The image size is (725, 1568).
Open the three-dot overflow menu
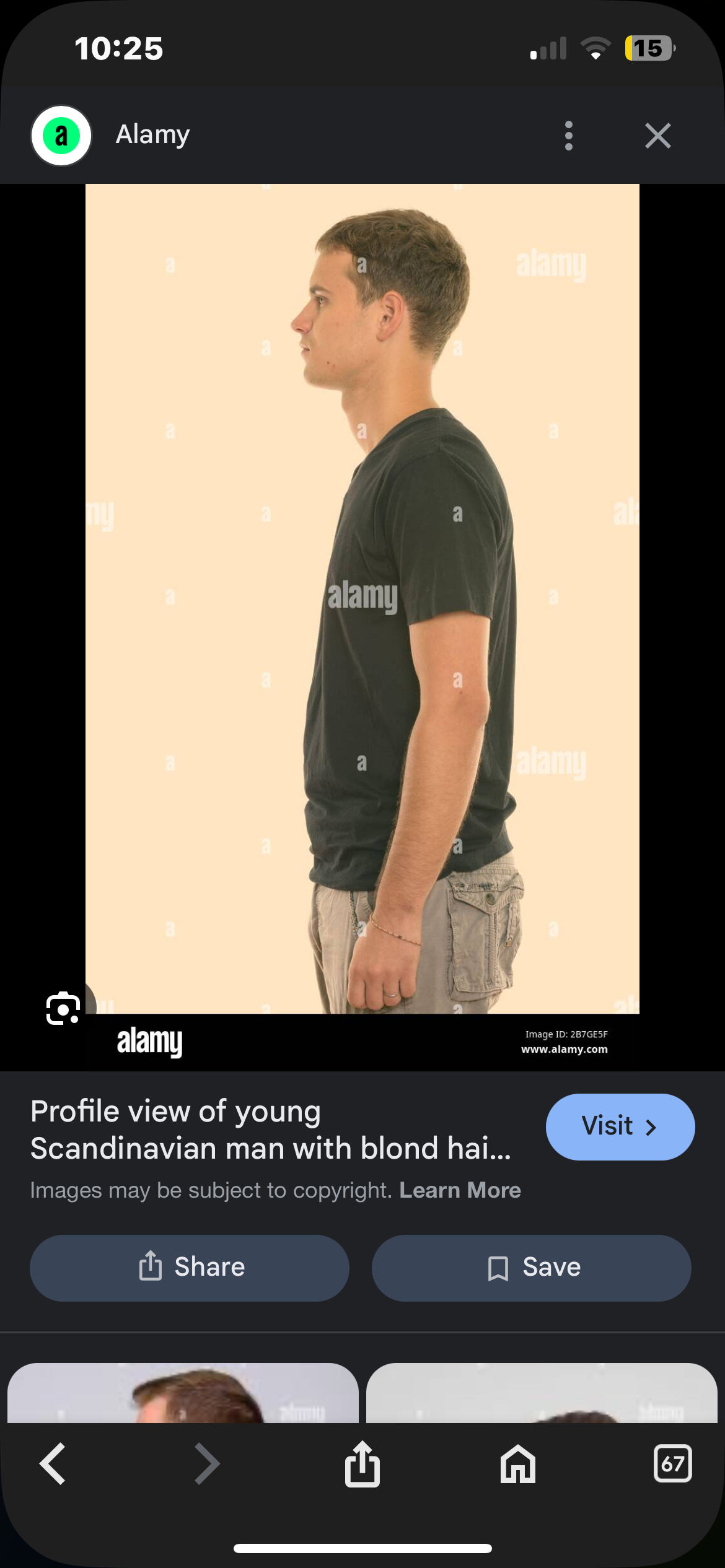[x=568, y=136]
